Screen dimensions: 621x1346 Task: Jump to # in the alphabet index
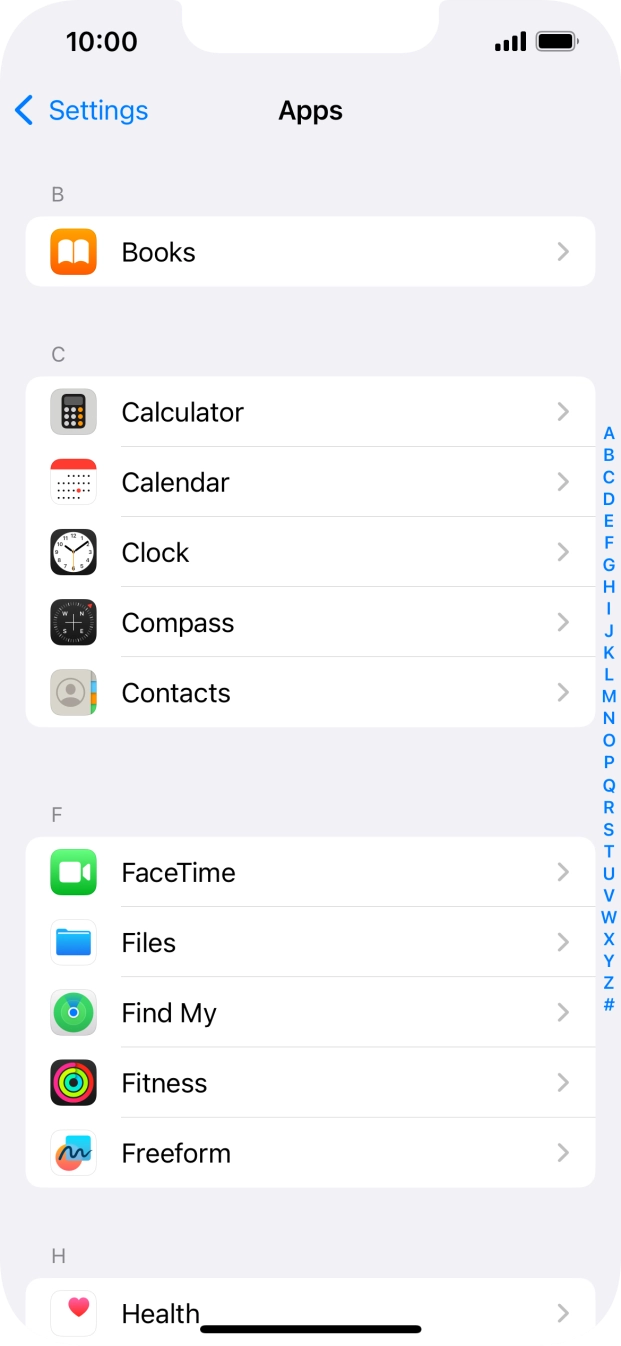[x=608, y=1005]
